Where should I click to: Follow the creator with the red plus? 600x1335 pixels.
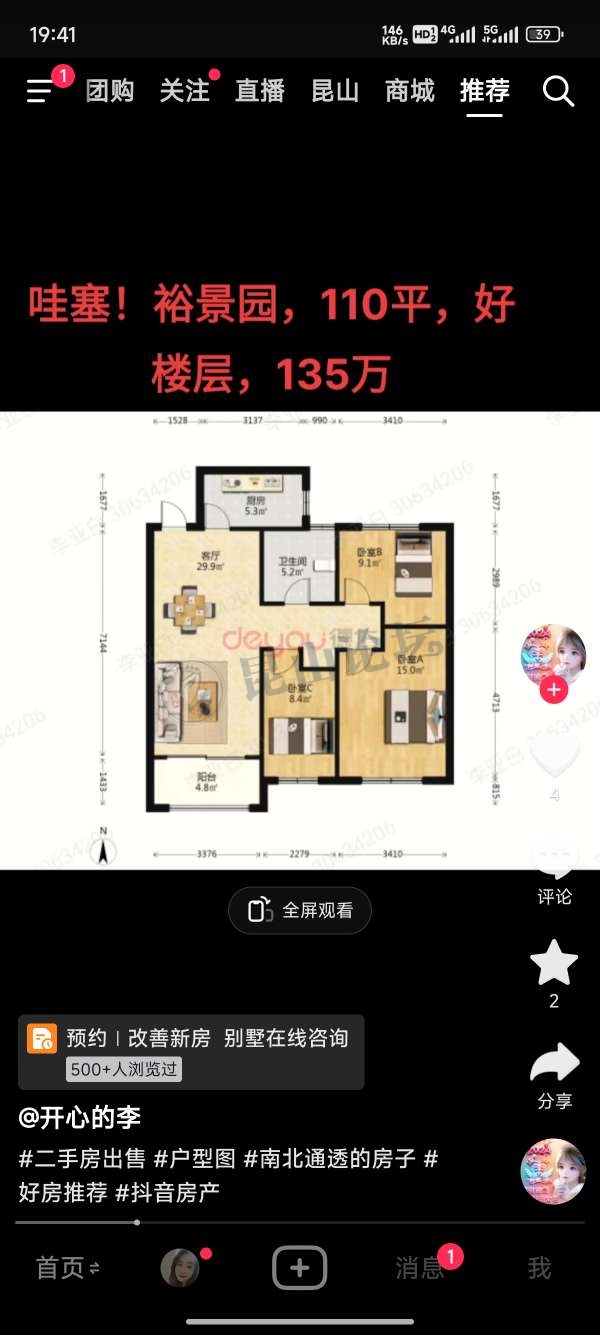pyautogui.click(x=554, y=689)
